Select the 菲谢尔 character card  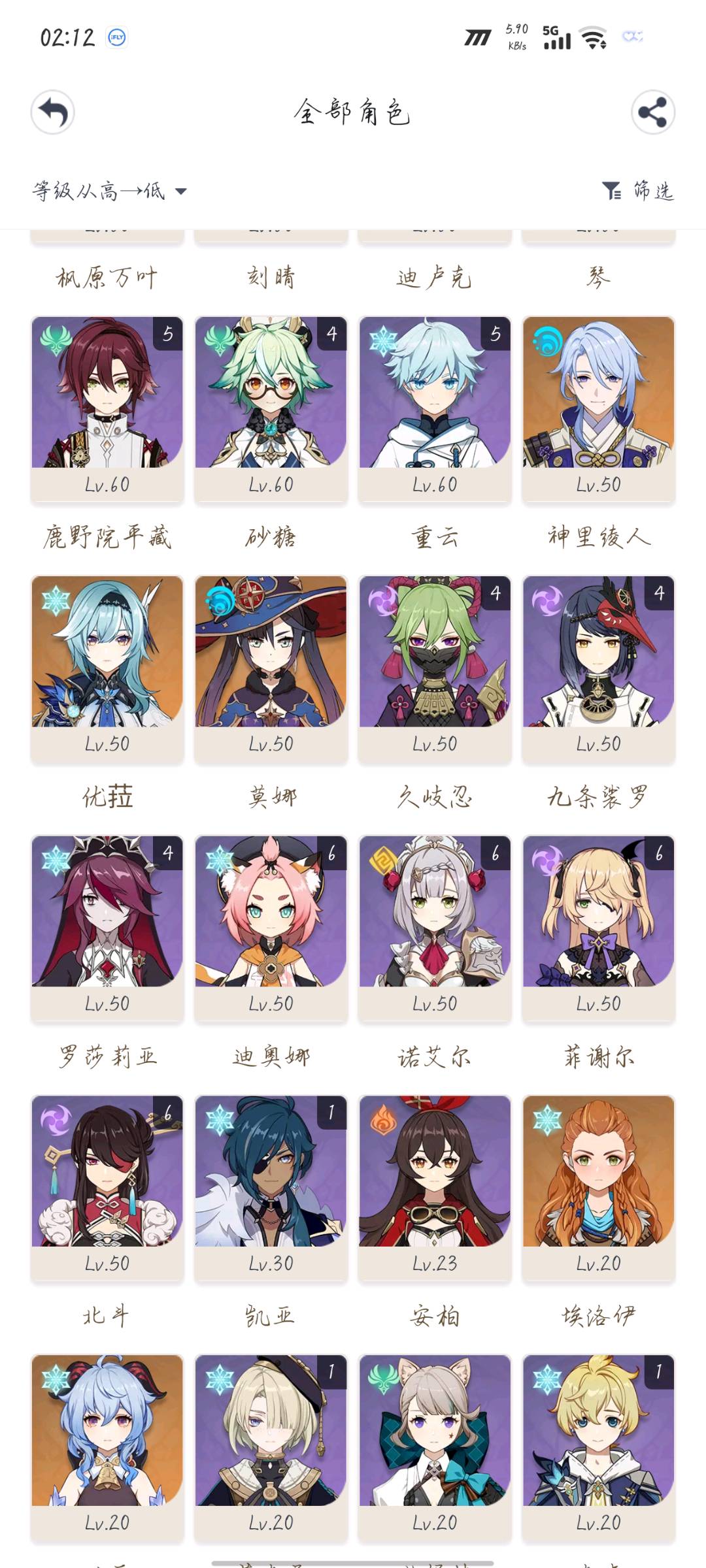point(598,928)
